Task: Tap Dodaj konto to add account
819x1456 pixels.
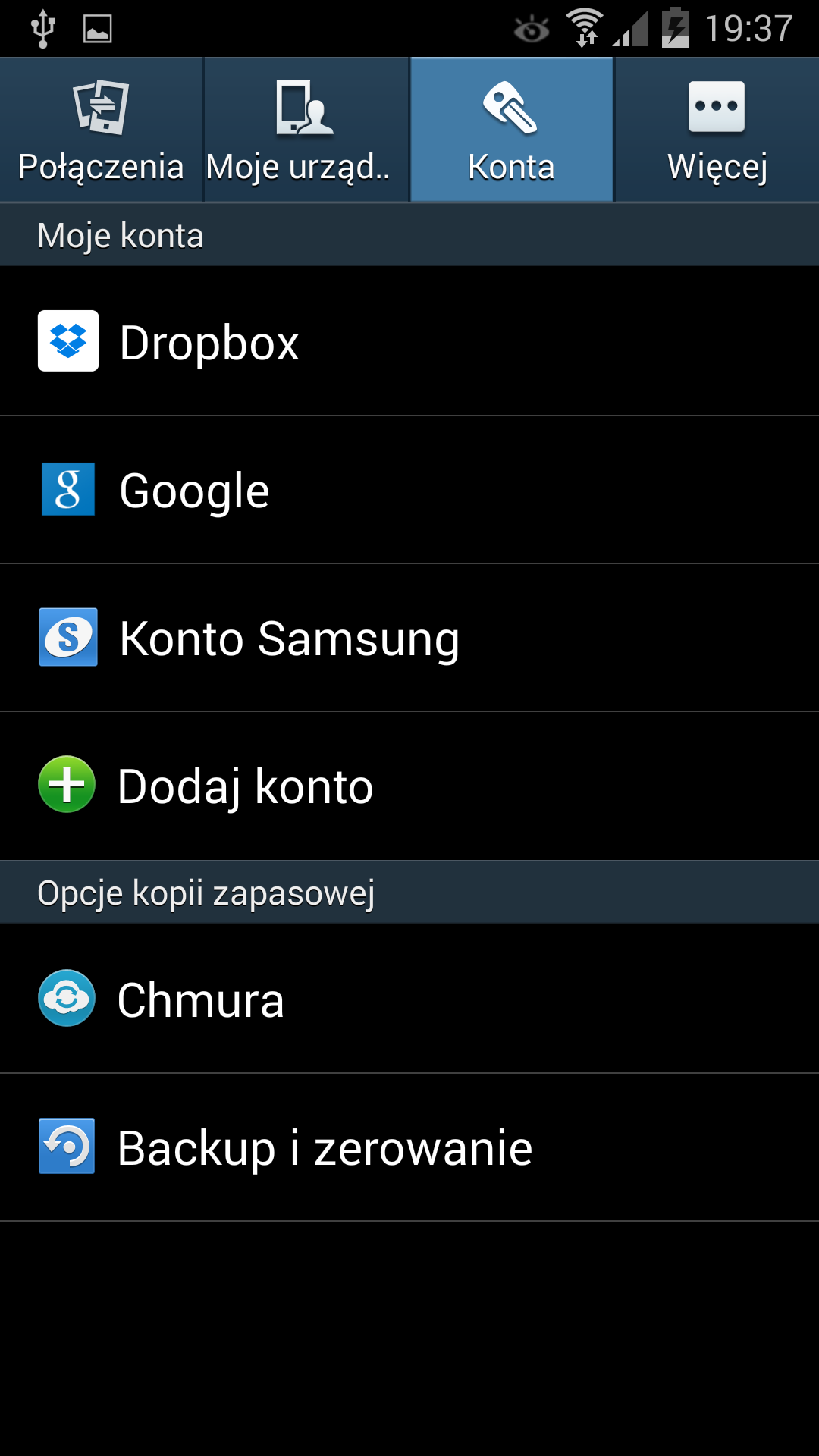Action: tap(409, 786)
